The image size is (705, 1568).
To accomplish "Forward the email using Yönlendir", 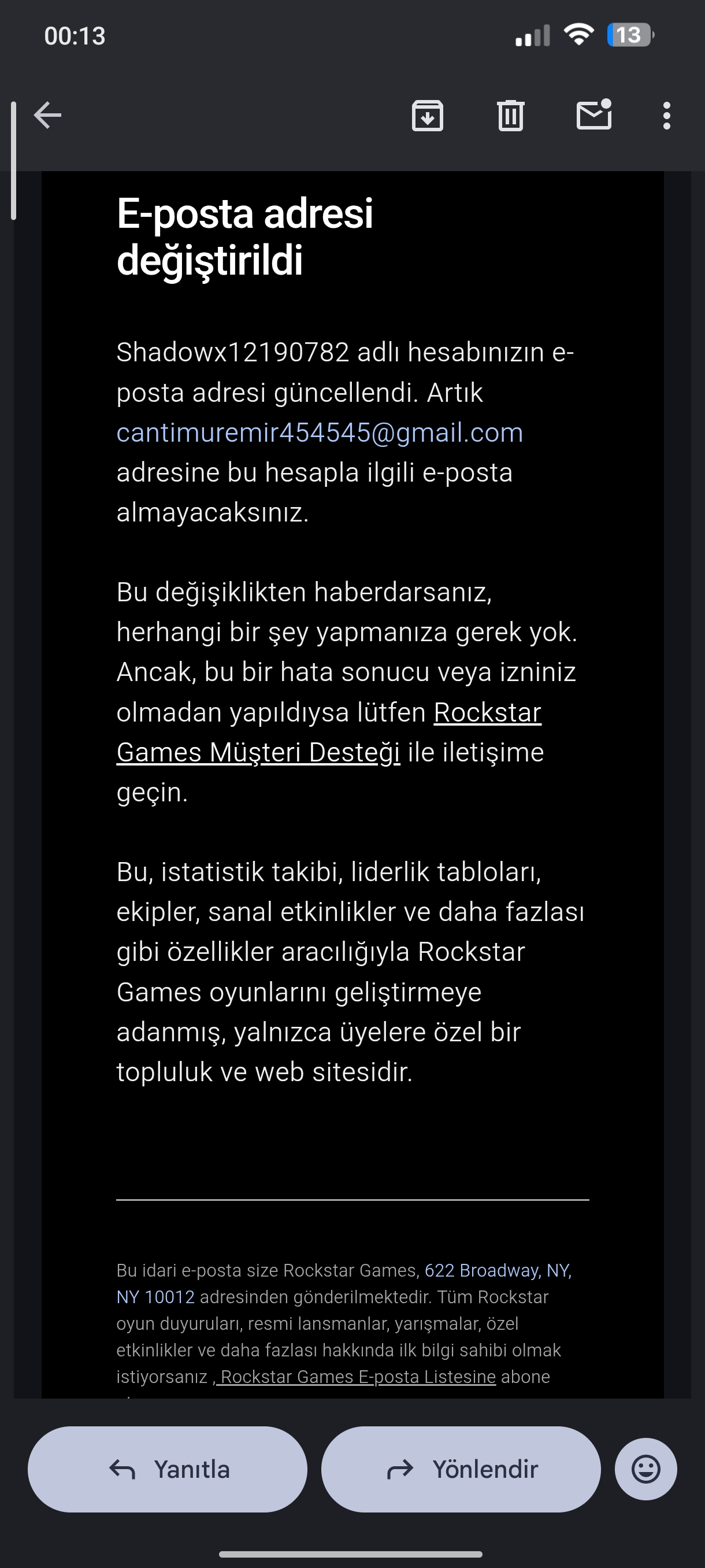I will pyautogui.click(x=461, y=1469).
